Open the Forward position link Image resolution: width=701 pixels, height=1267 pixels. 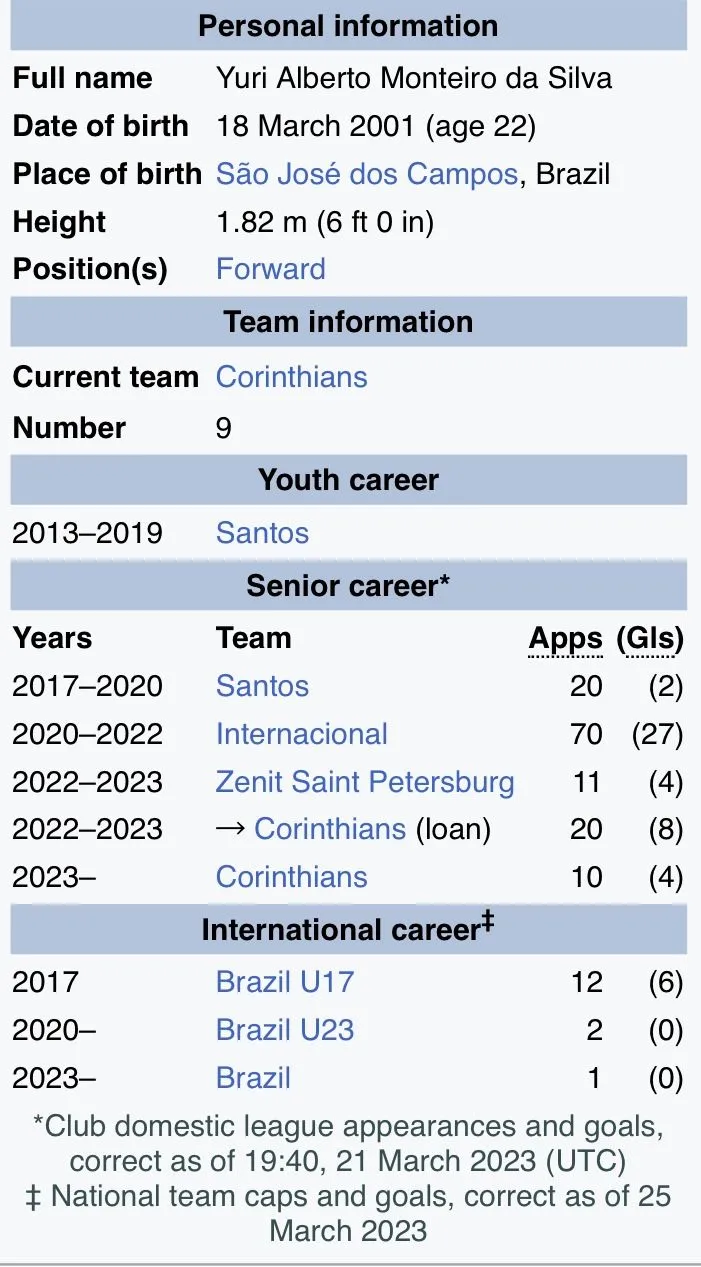click(x=270, y=269)
